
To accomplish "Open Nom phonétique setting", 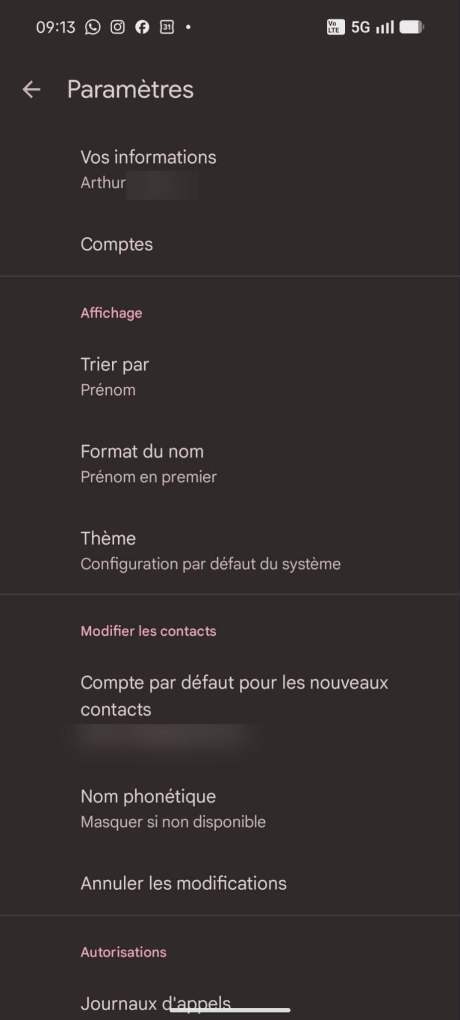I will (230, 809).
